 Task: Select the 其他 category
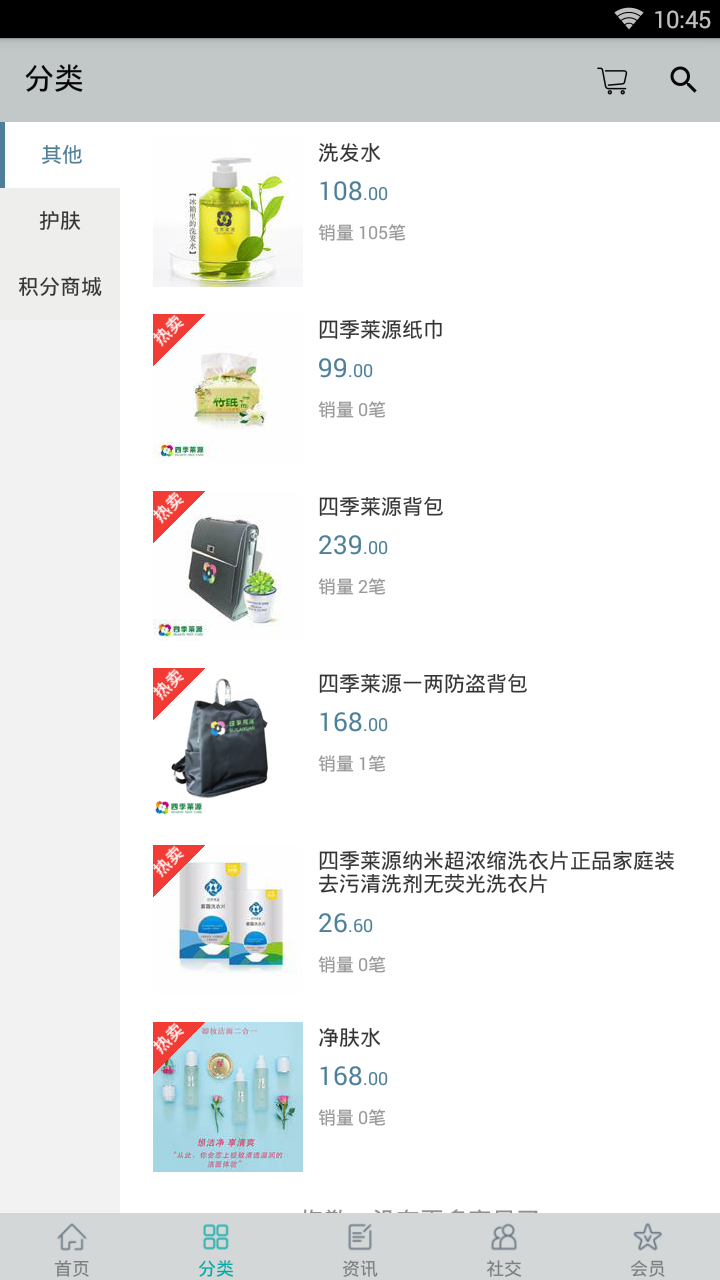click(x=61, y=155)
